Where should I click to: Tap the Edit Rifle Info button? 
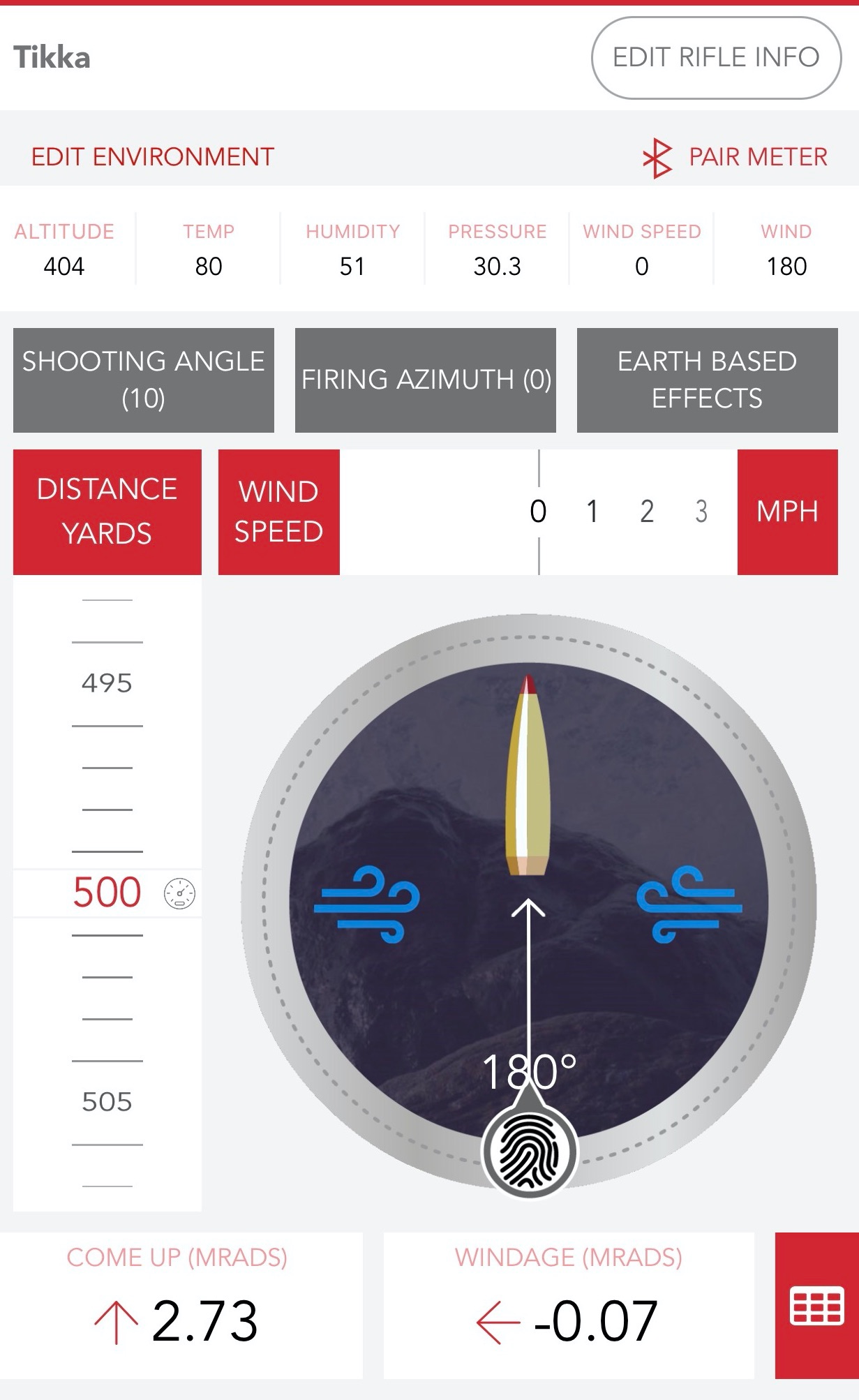[x=716, y=58]
